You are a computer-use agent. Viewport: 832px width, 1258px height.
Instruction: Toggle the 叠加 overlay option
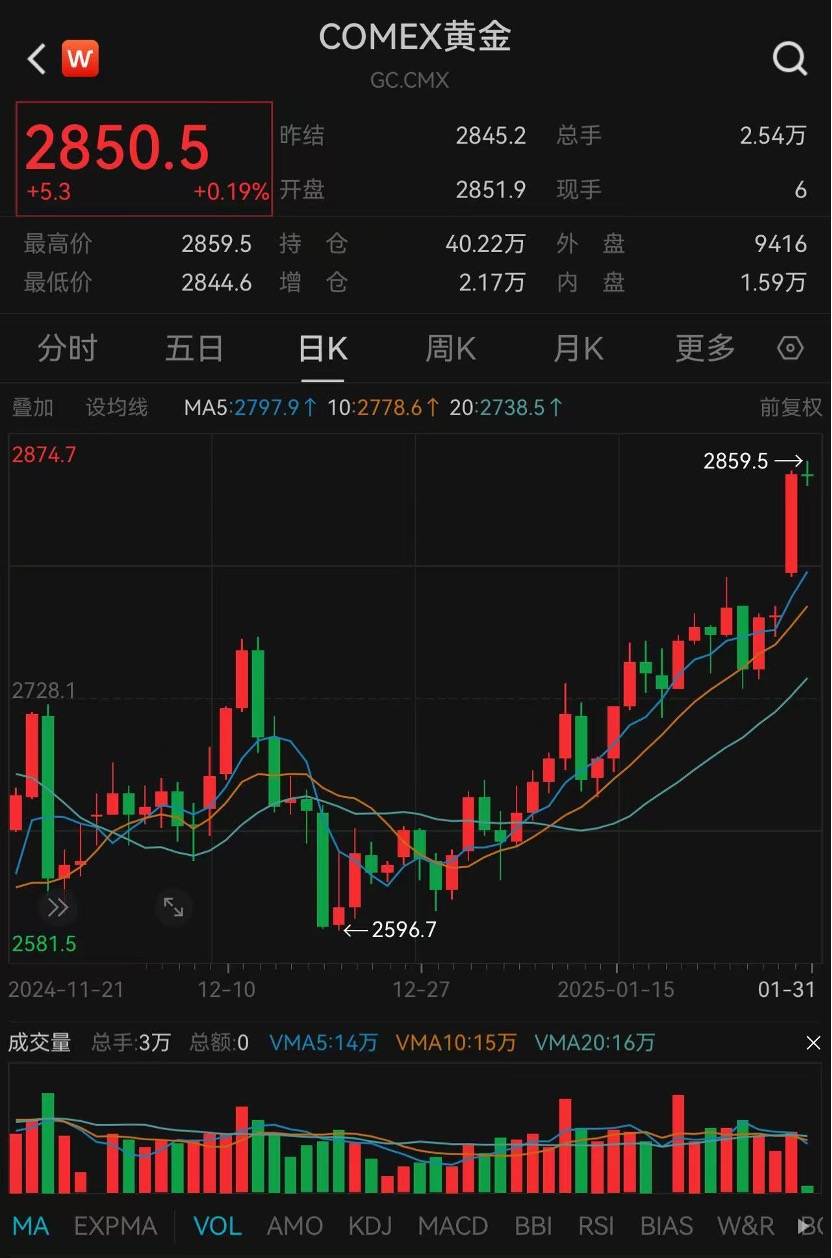(x=33, y=407)
